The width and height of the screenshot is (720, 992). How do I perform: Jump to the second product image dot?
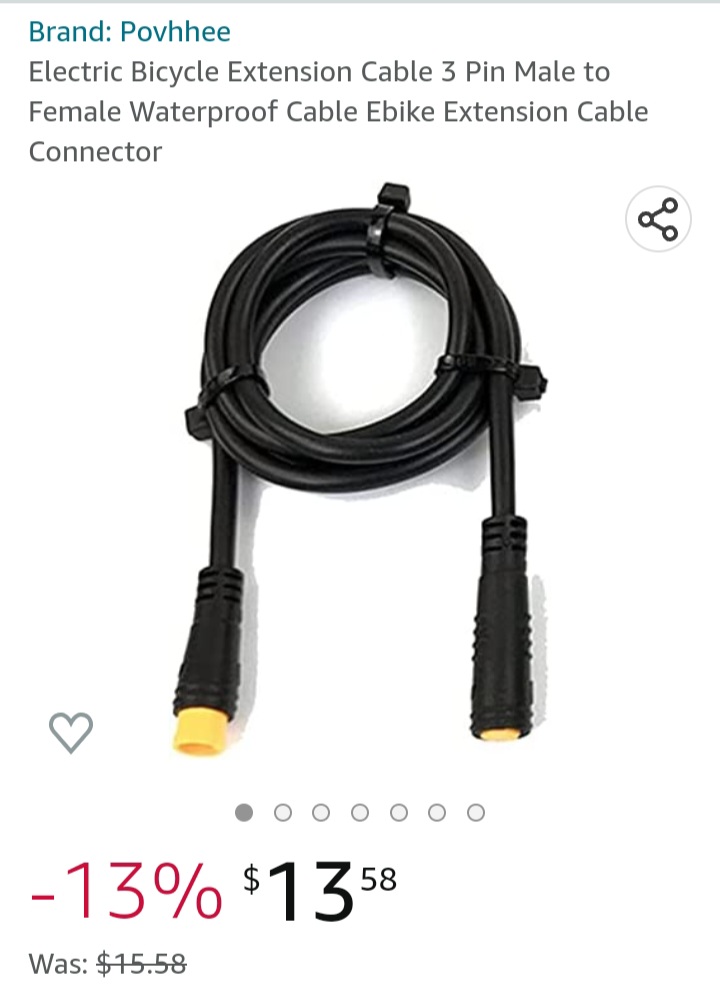[283, 812]
